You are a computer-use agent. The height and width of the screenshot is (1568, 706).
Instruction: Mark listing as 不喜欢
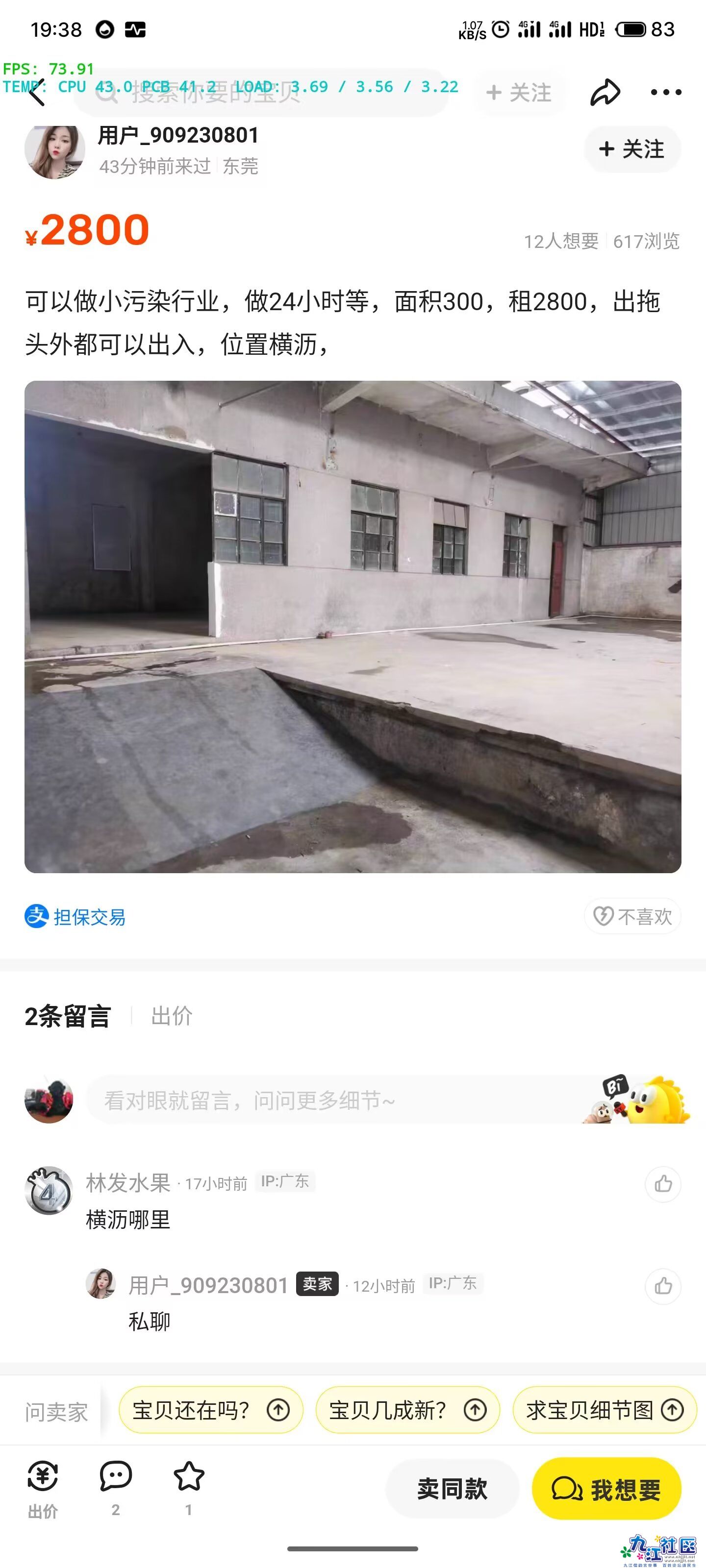click(632, 916)
